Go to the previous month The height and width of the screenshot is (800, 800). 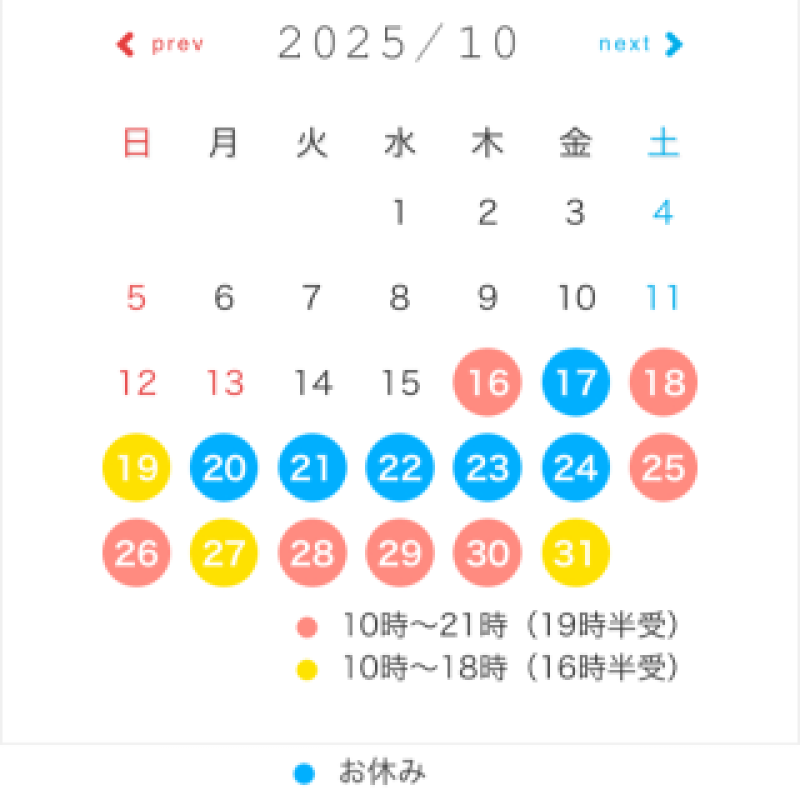pyautogui.click(x=161, y=44)
